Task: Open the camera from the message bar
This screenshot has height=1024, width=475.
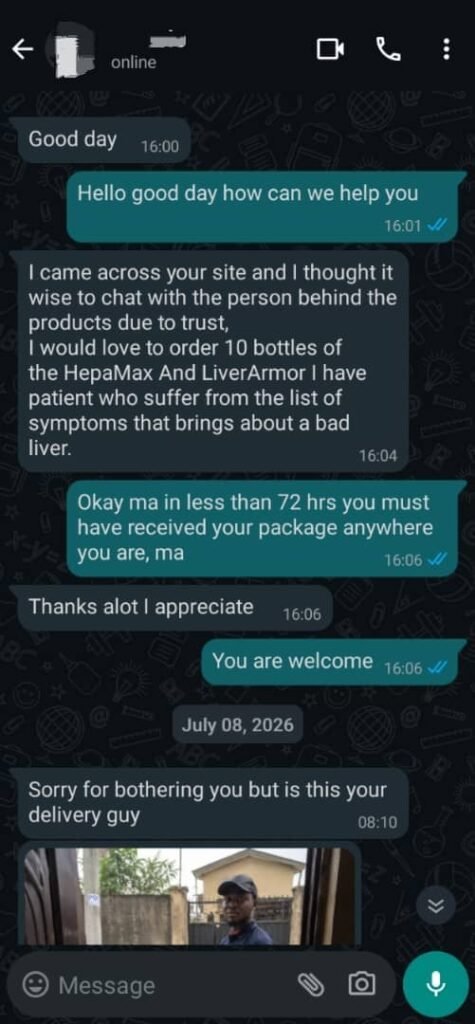Action: click(x=361, y=984)
